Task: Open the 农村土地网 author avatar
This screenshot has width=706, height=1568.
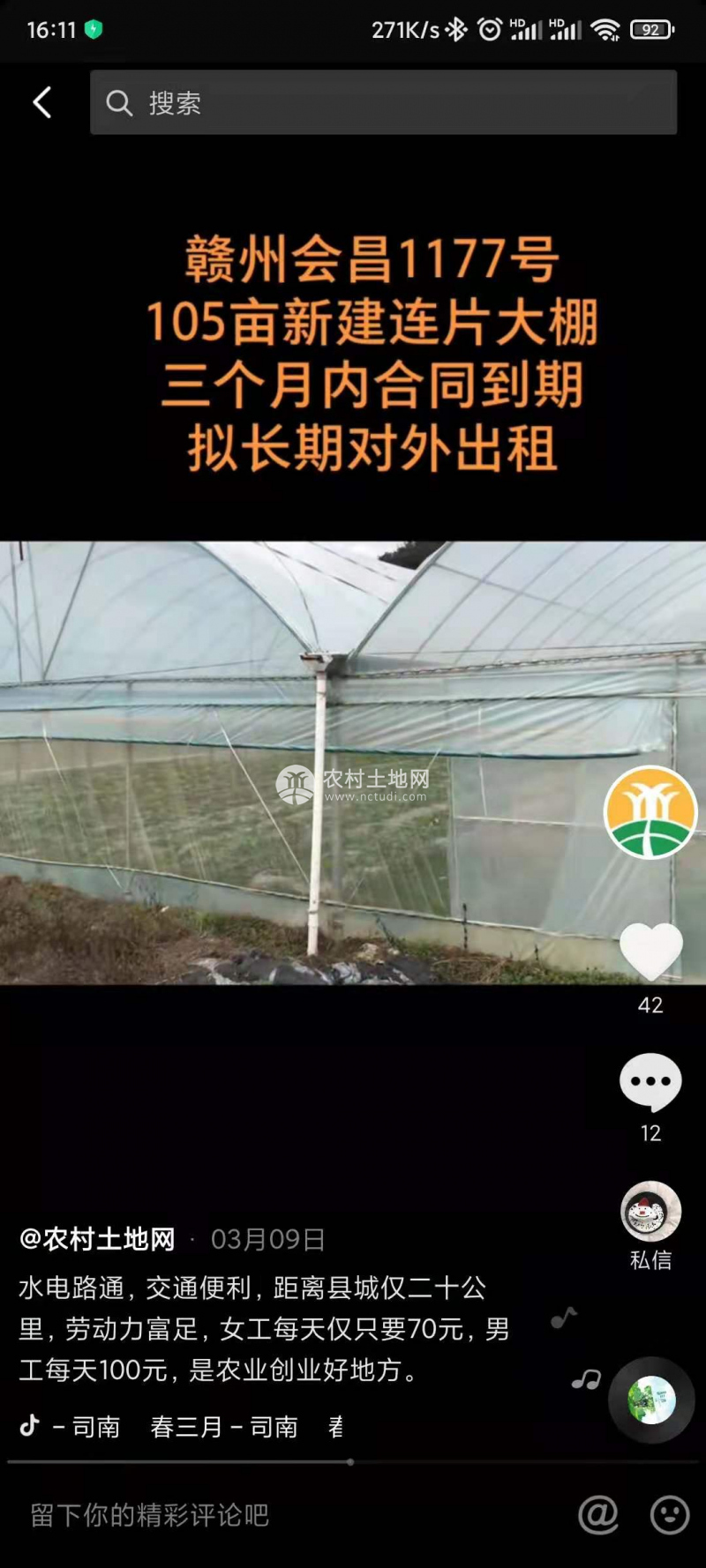Action: click(x=650, y=812)
